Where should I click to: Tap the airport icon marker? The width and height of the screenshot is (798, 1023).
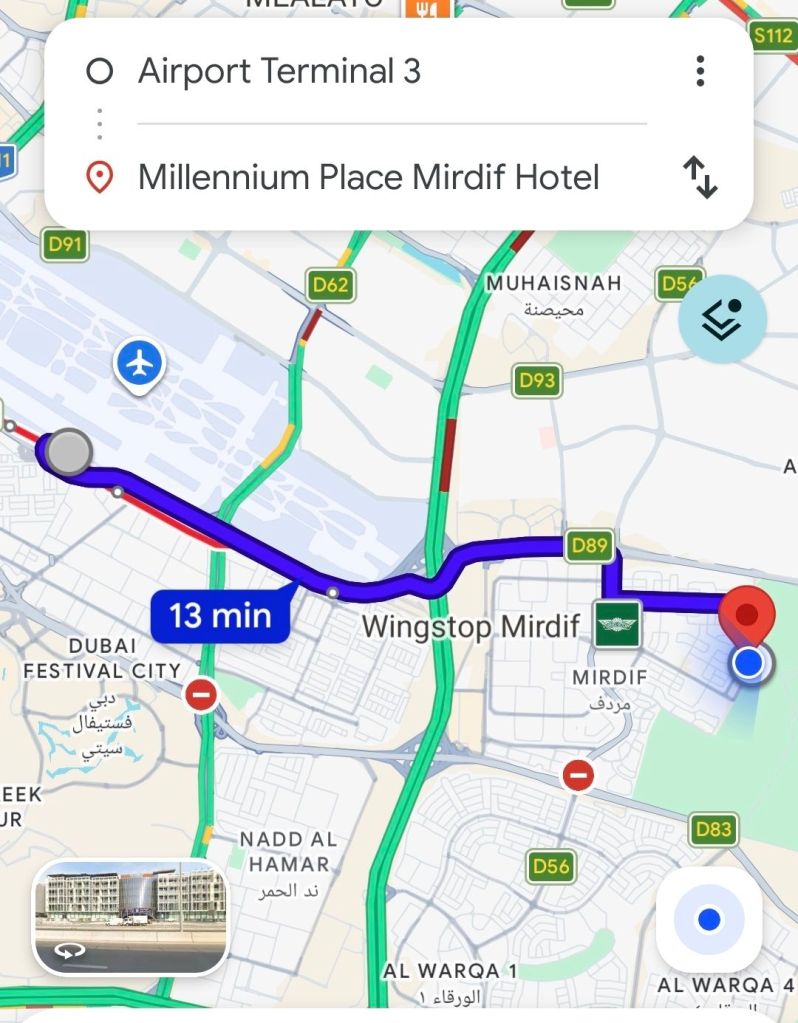[x=140, y=362]
